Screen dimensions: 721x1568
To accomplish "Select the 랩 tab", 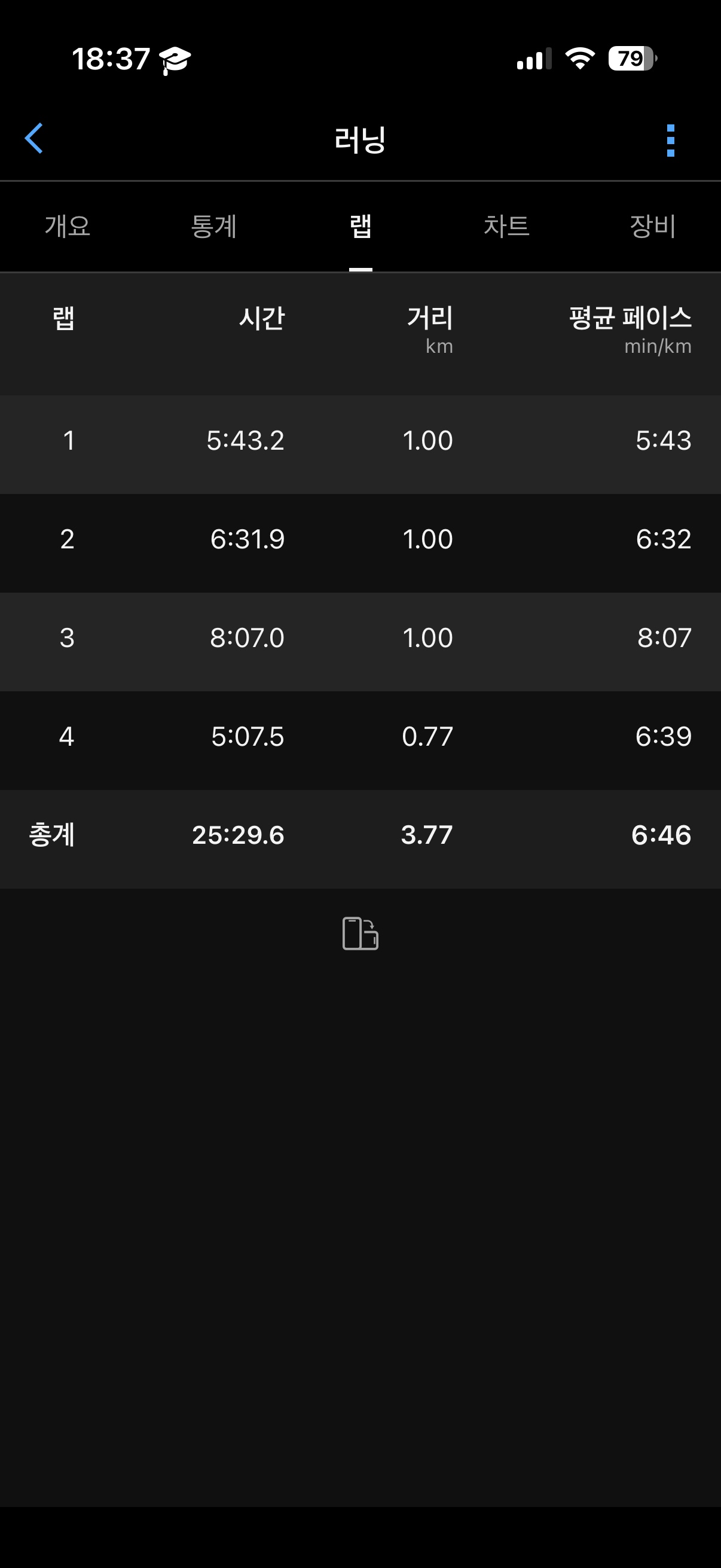I will coord(360,227).
